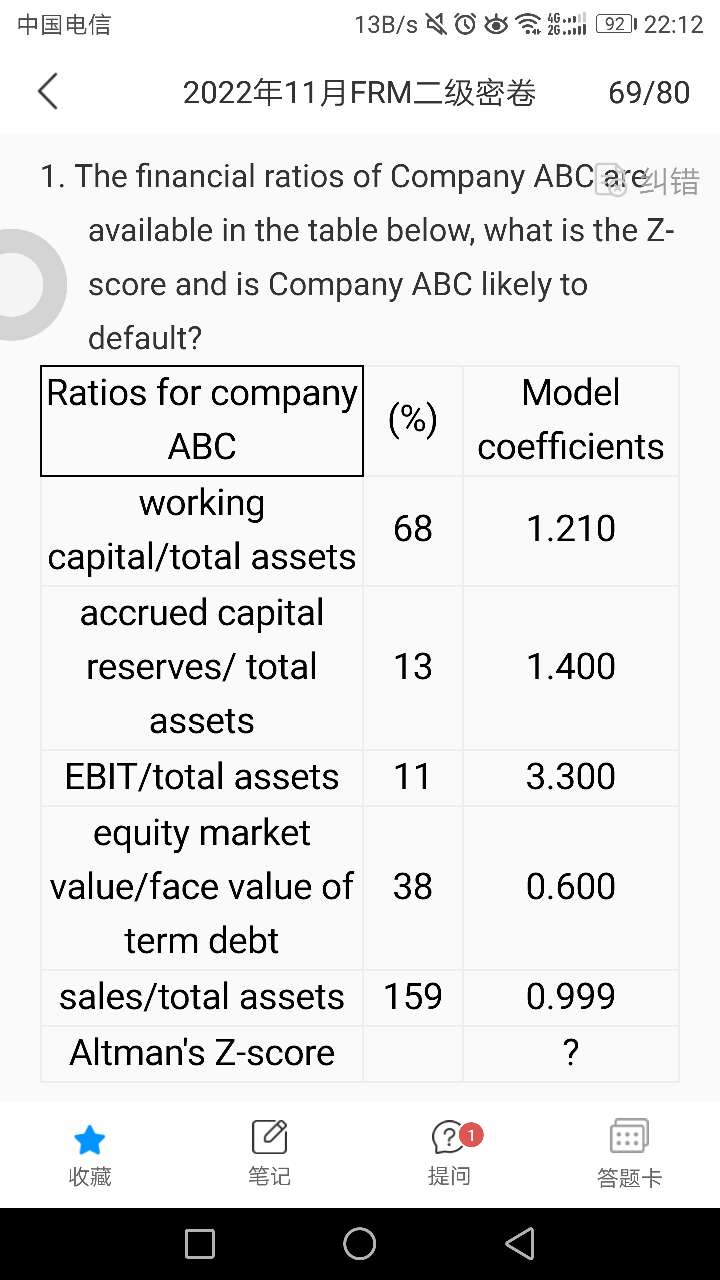720x1280 pixels.
Task: Tap the system home button
Action: 360,1244
